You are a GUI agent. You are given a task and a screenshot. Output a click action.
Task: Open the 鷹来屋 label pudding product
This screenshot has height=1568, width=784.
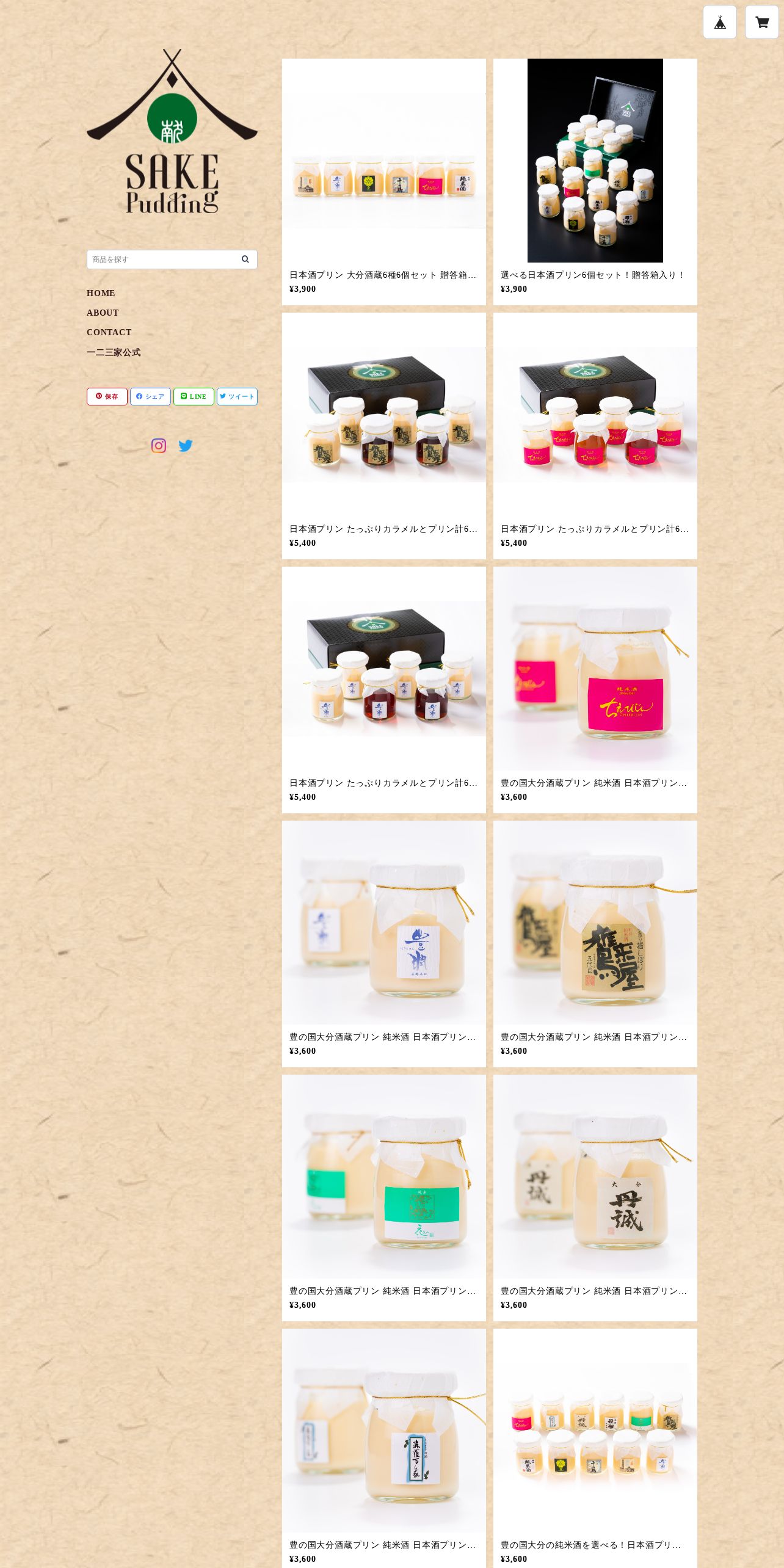coord(595,944)
